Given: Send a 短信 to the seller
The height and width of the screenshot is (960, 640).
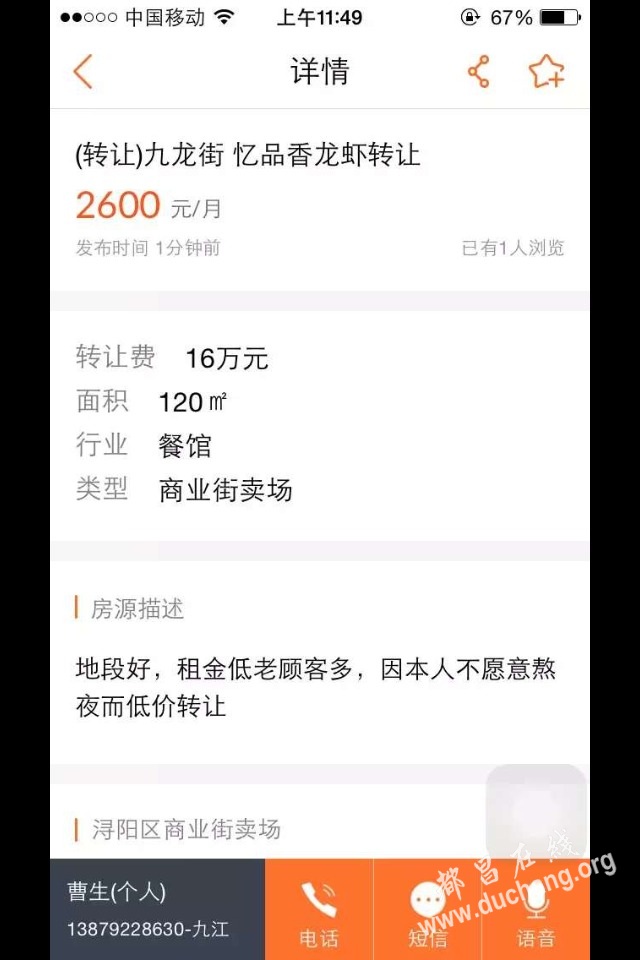Looking at the screenshot, I should (427, 910).
